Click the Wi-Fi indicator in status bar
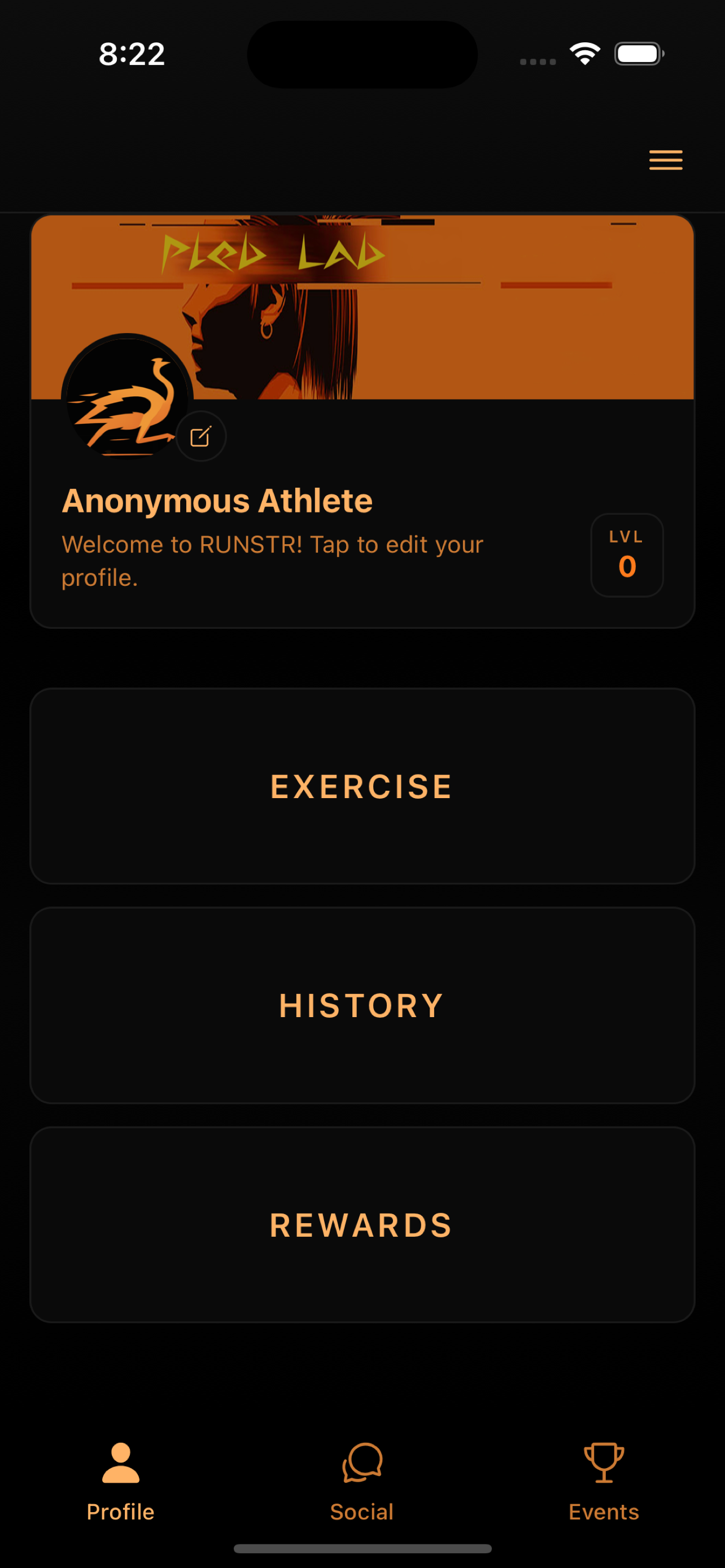The width and height of the screenshot is (725, 1568). pyautogui.click(x=584, y=54)
